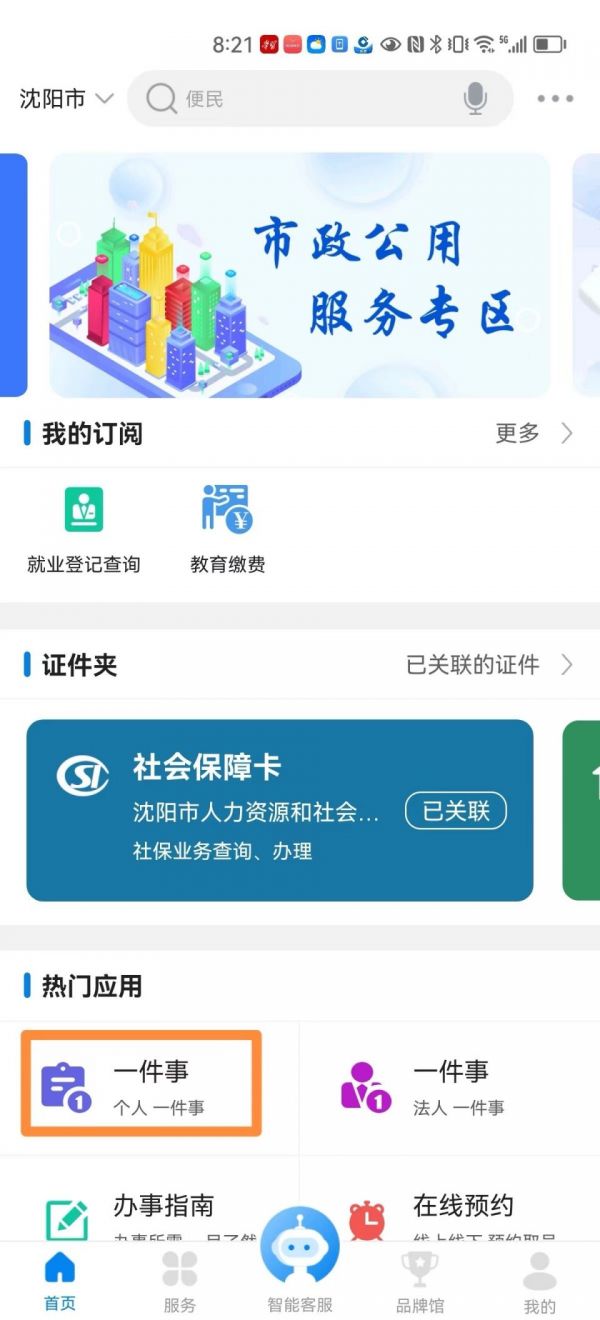
Task: Open the 沈阳市 city selector
Action: tap(66, 99)
